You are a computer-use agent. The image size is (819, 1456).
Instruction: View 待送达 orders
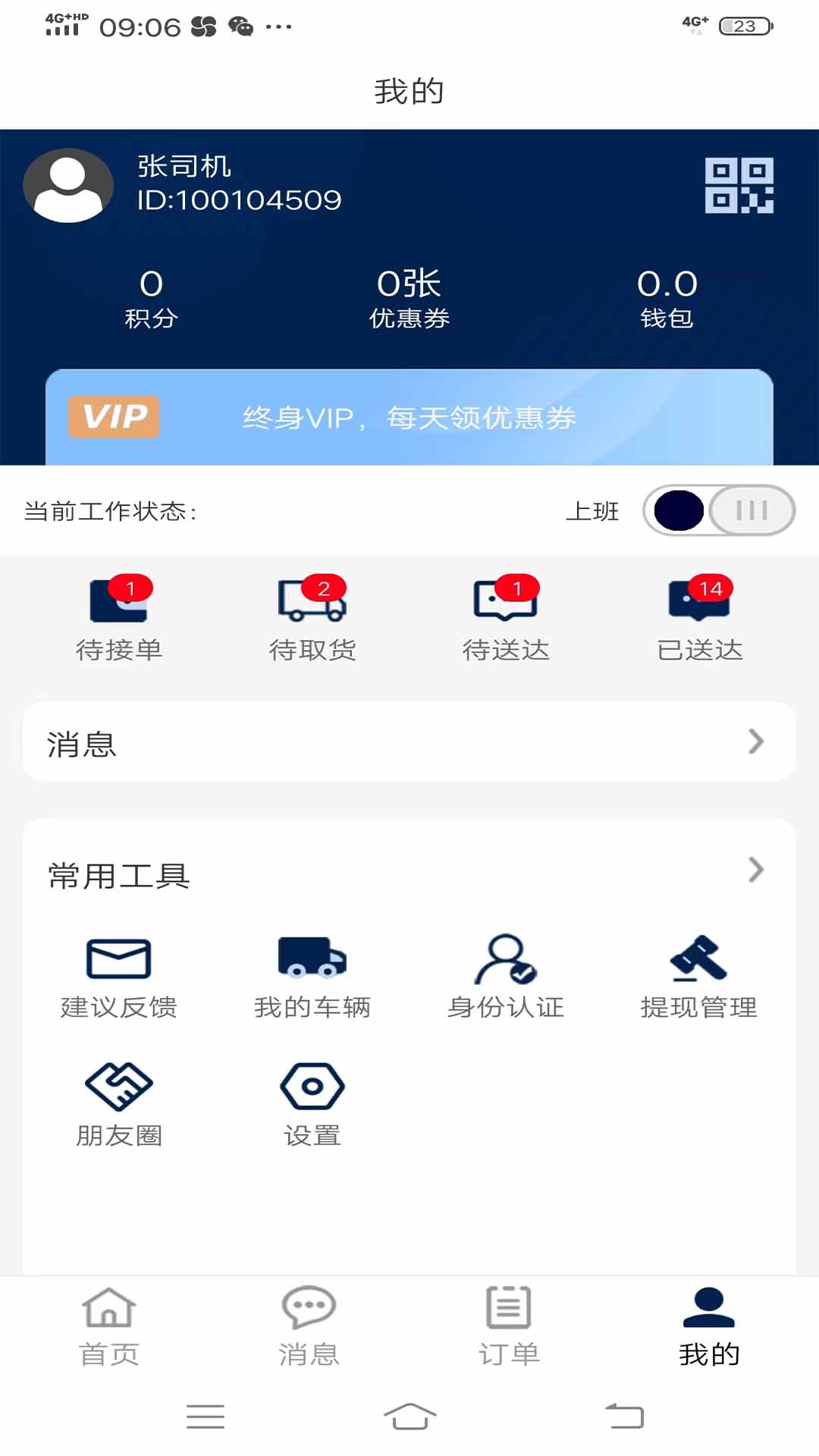click(506, 619)
